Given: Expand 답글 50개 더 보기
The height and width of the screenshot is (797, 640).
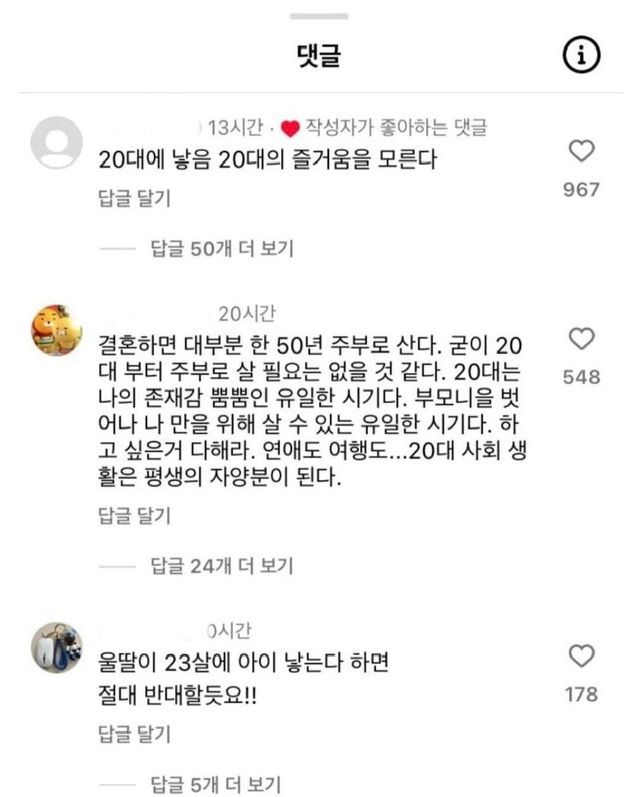Looking at the screenshot, I should 220,249.
